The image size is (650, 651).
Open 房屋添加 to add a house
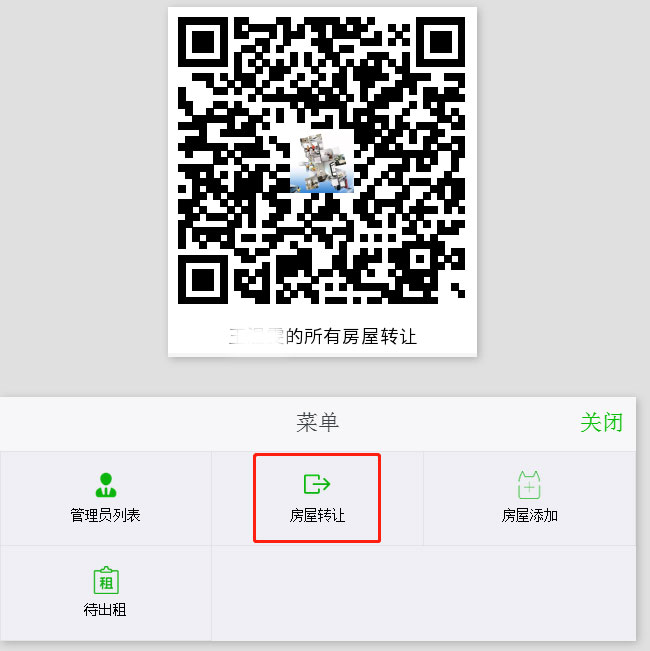[x=529, y=498]
